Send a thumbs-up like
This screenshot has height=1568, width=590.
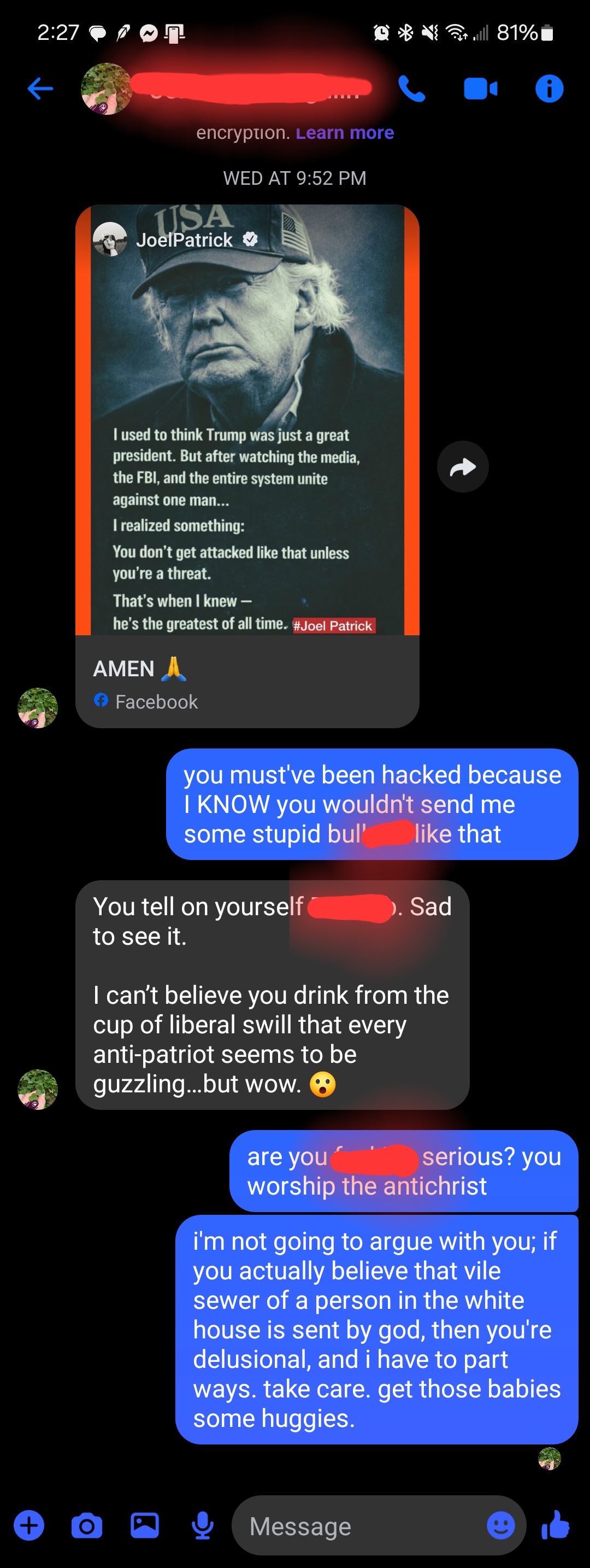pos(556,1525)
